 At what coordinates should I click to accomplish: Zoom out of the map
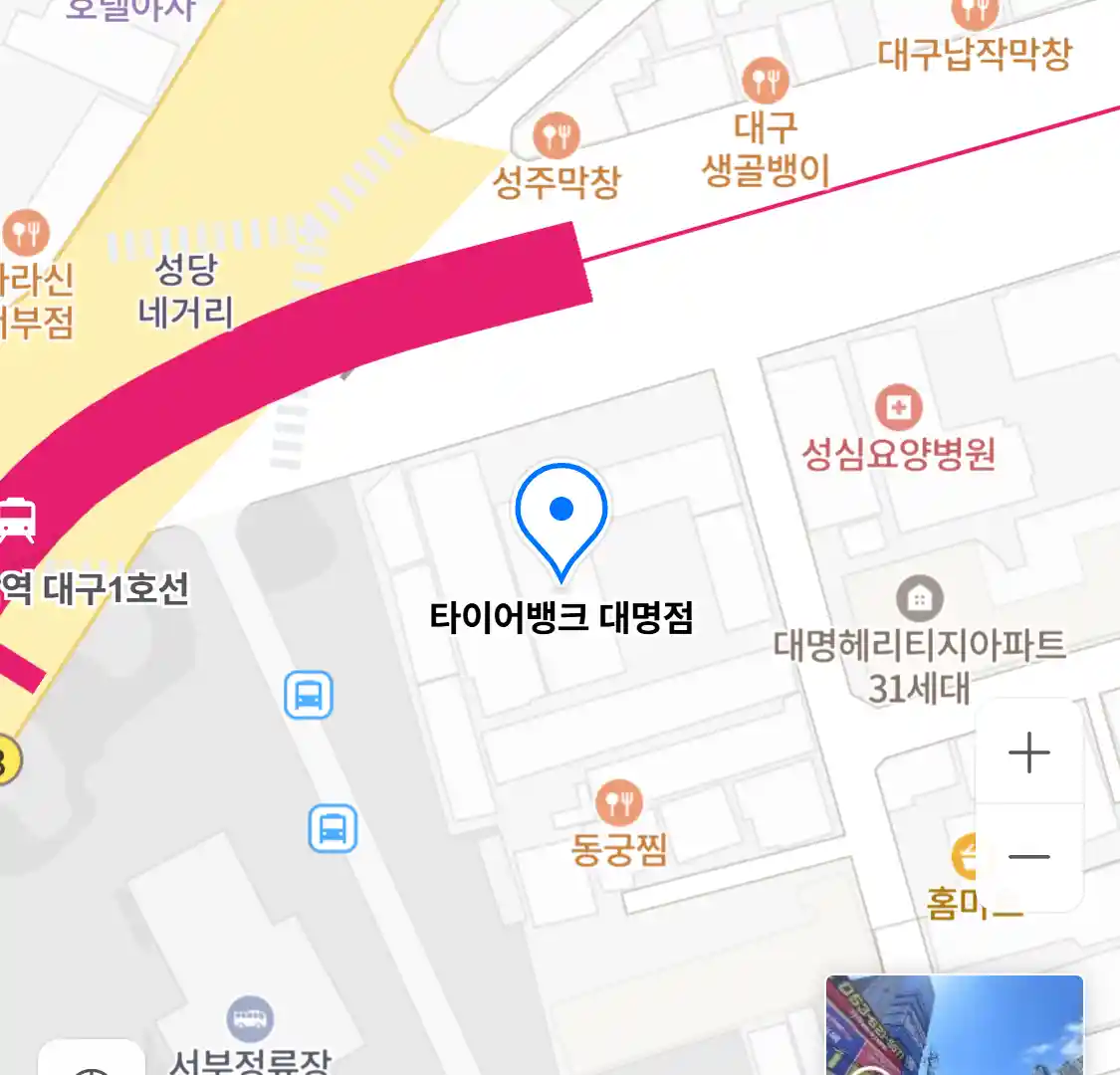(x=1028, y=857)
